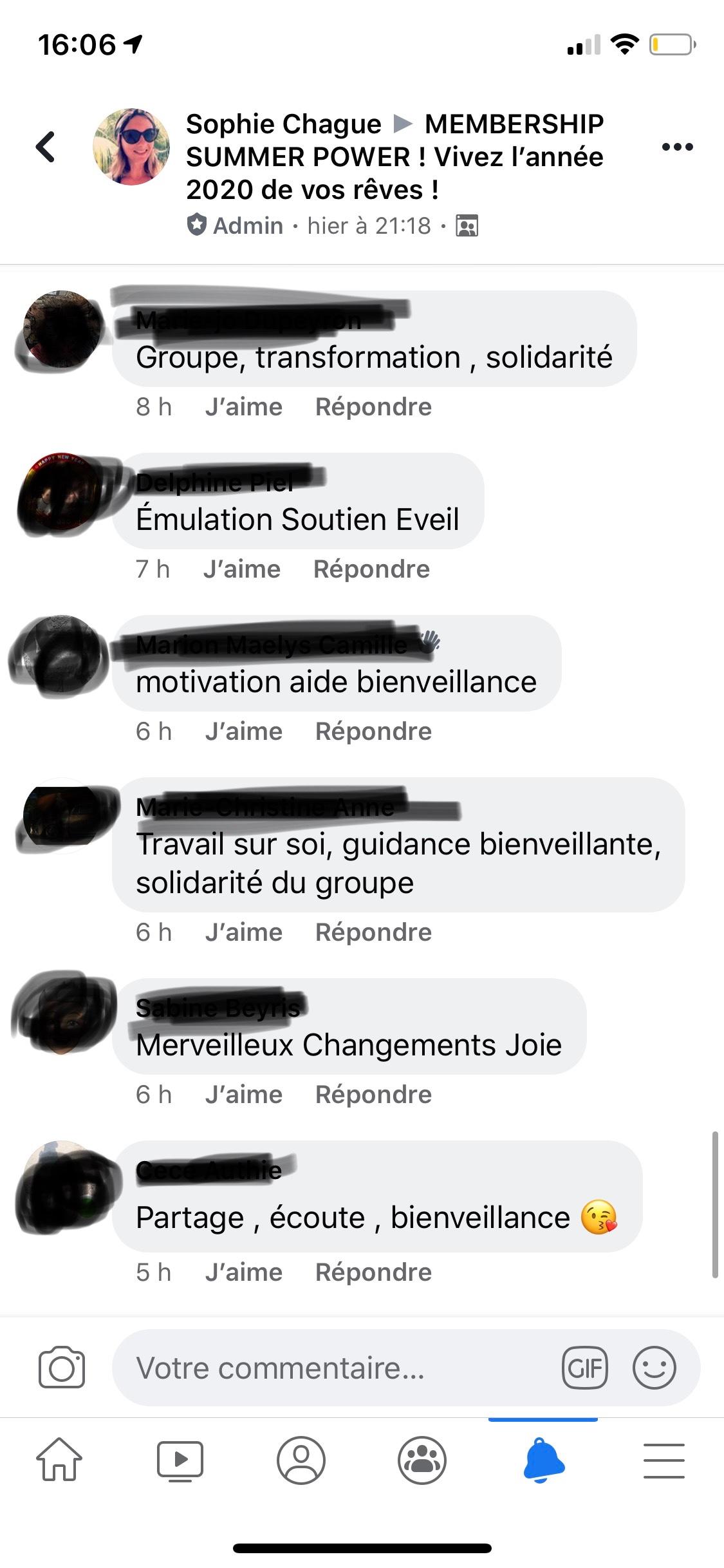Open the hamburger menu tab
Screen dimensions: 724x1568
coord(664,1460)
